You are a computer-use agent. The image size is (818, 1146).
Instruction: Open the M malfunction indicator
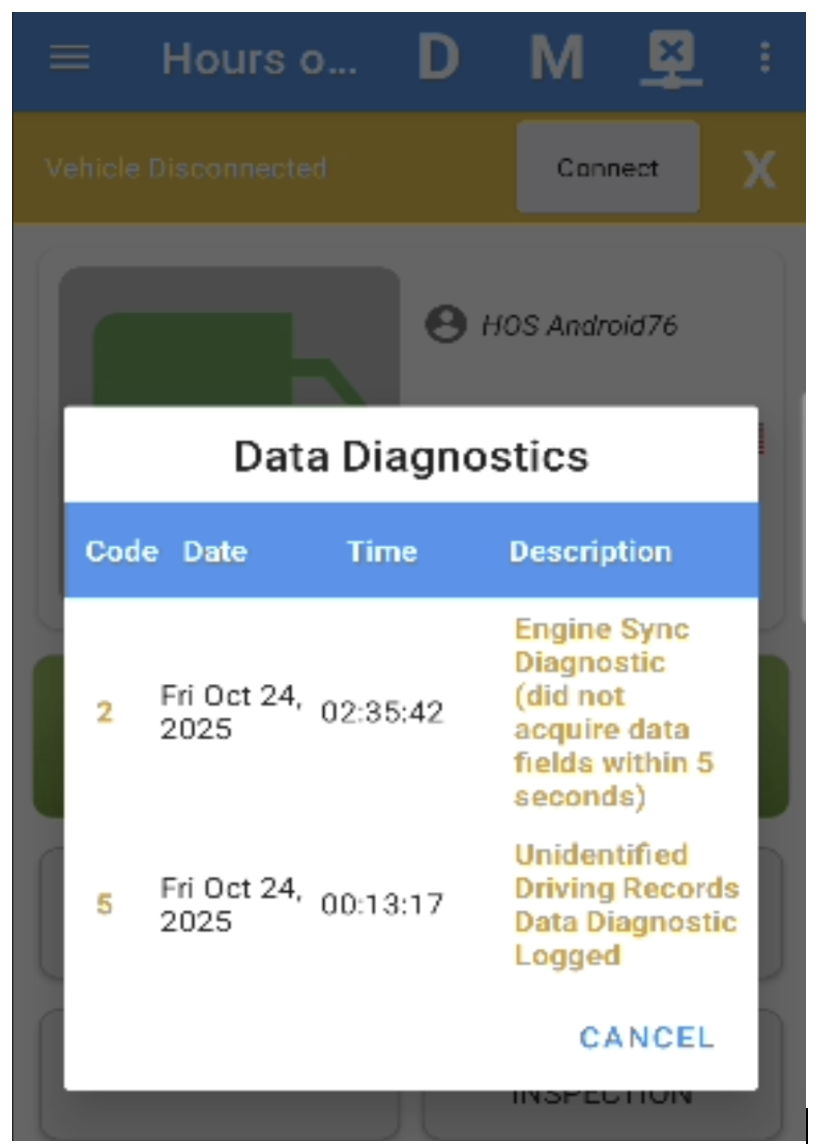pyautogui.click(x=556, y=58)
